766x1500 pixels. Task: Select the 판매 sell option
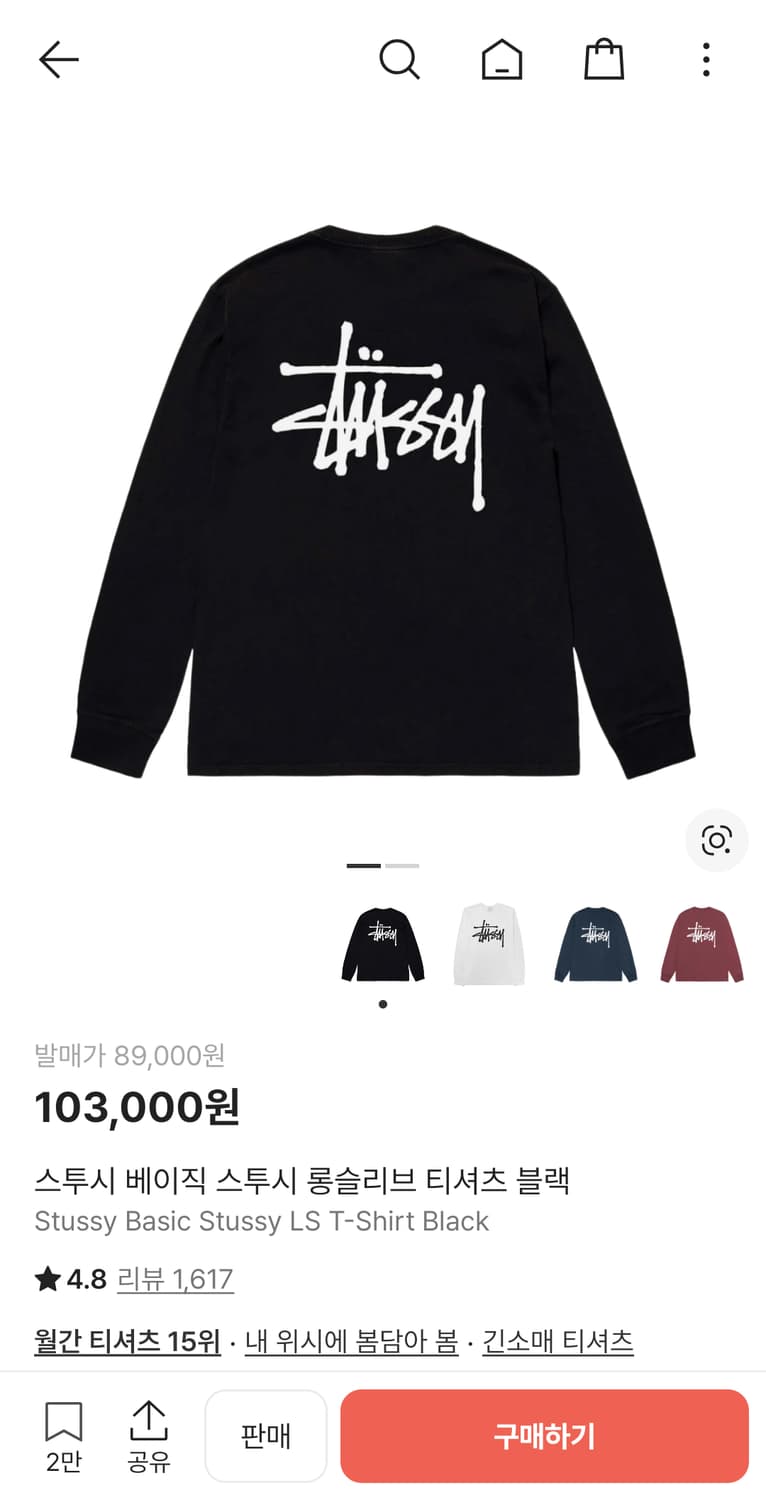266,1435
